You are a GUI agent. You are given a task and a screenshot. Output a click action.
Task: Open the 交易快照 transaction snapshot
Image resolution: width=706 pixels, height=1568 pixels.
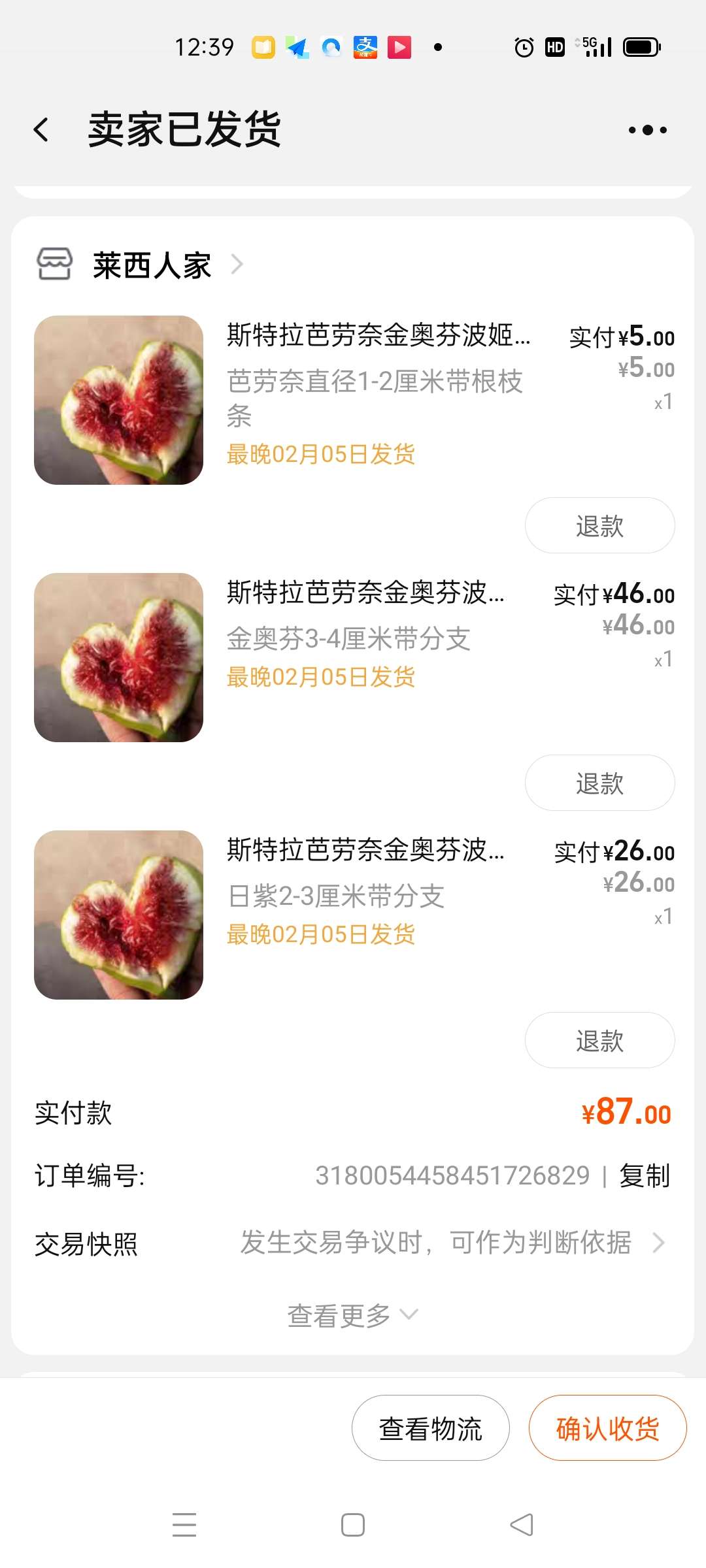click(353, 1243)
